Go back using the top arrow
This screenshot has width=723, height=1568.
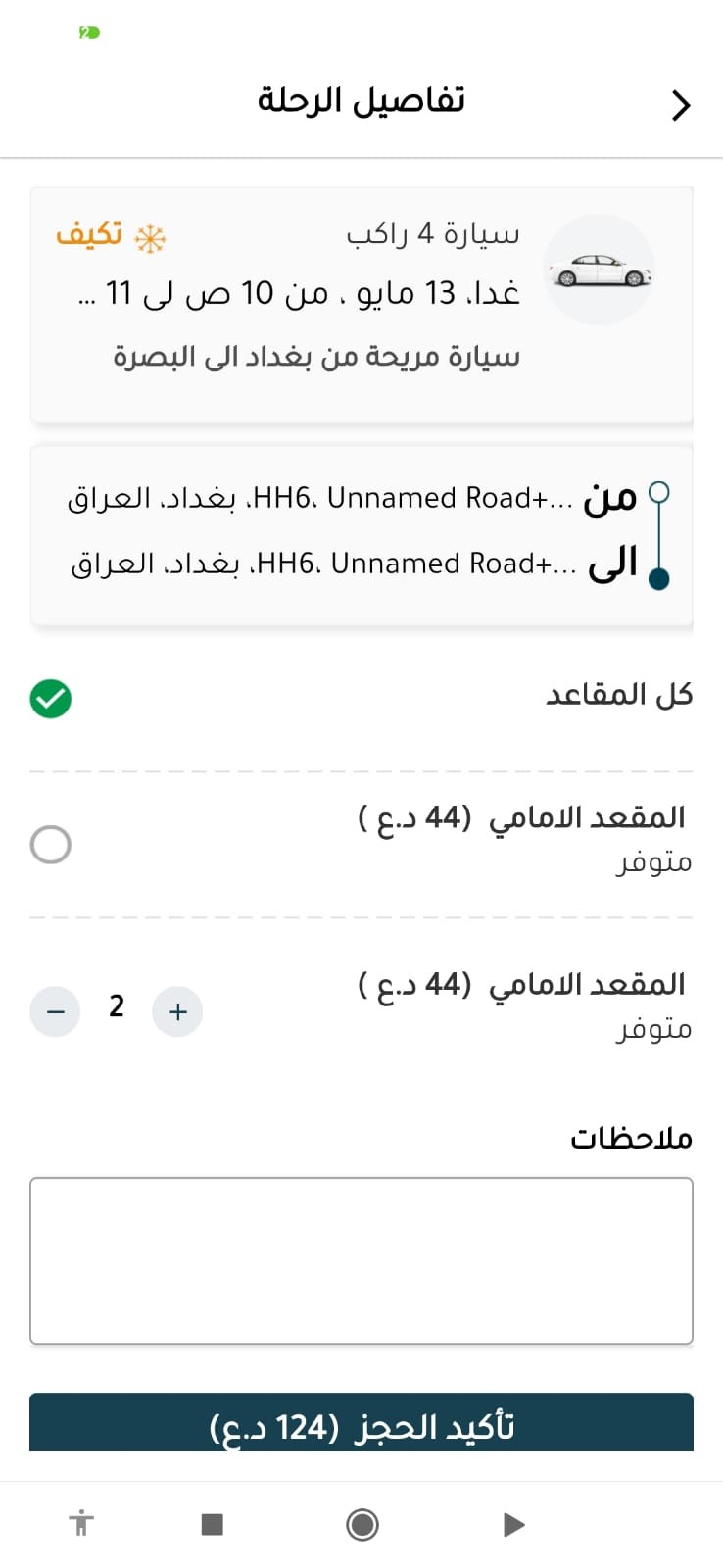pos(681,105)
